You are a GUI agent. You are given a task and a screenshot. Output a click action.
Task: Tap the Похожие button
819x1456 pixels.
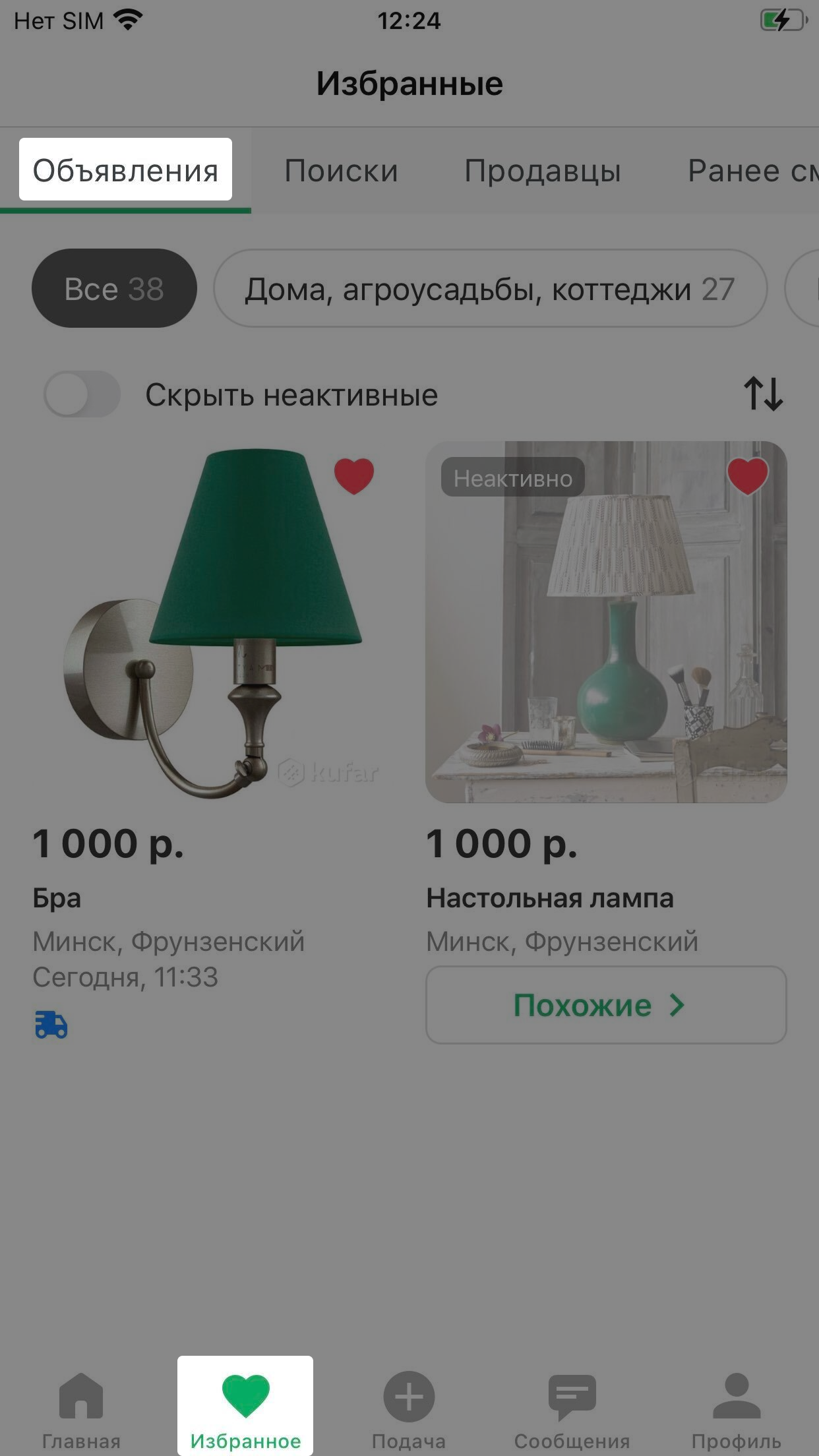[x=605, y=1005]
